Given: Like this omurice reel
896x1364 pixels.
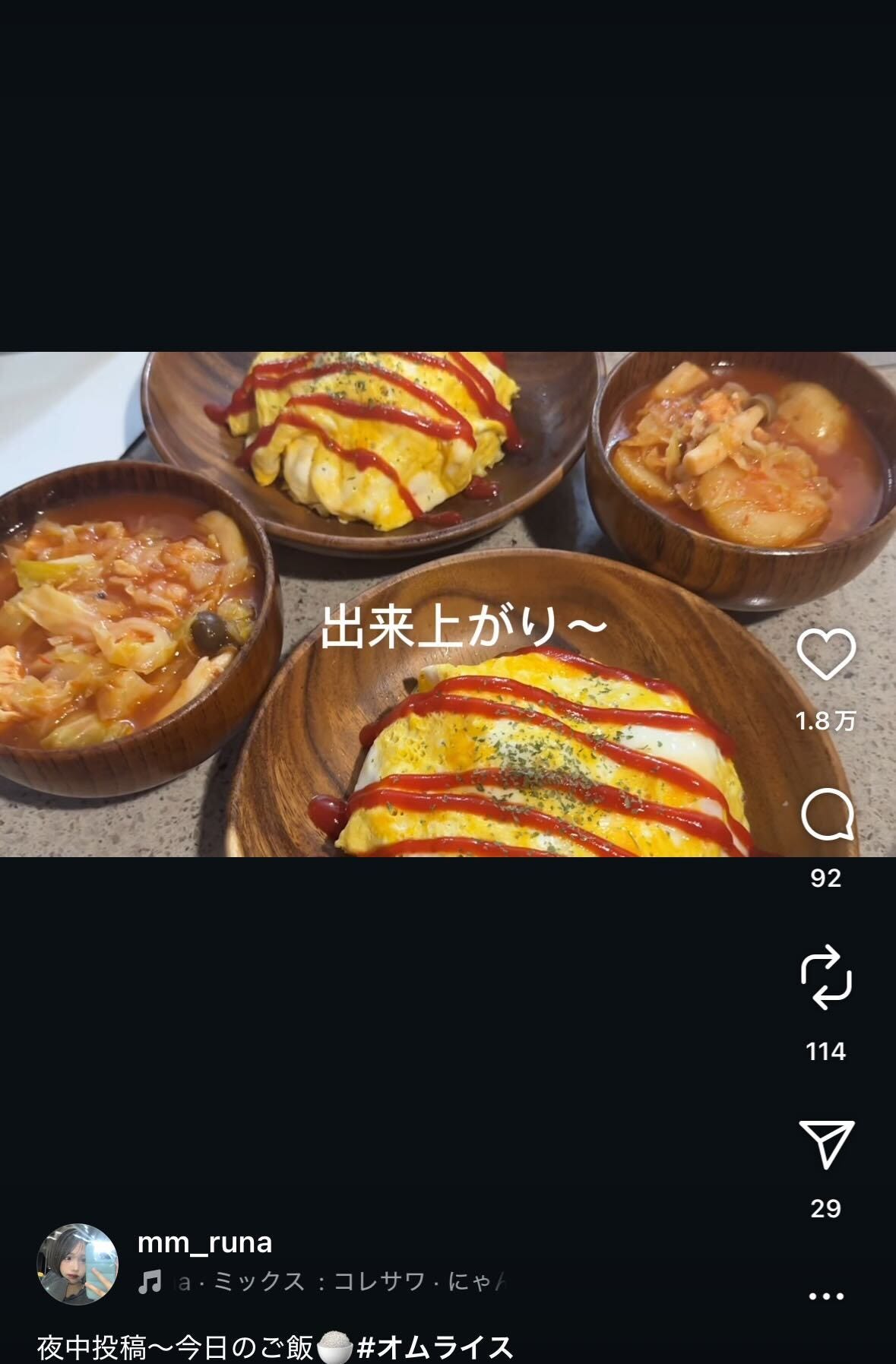Looking at the screenshot, I should [826, 654].
